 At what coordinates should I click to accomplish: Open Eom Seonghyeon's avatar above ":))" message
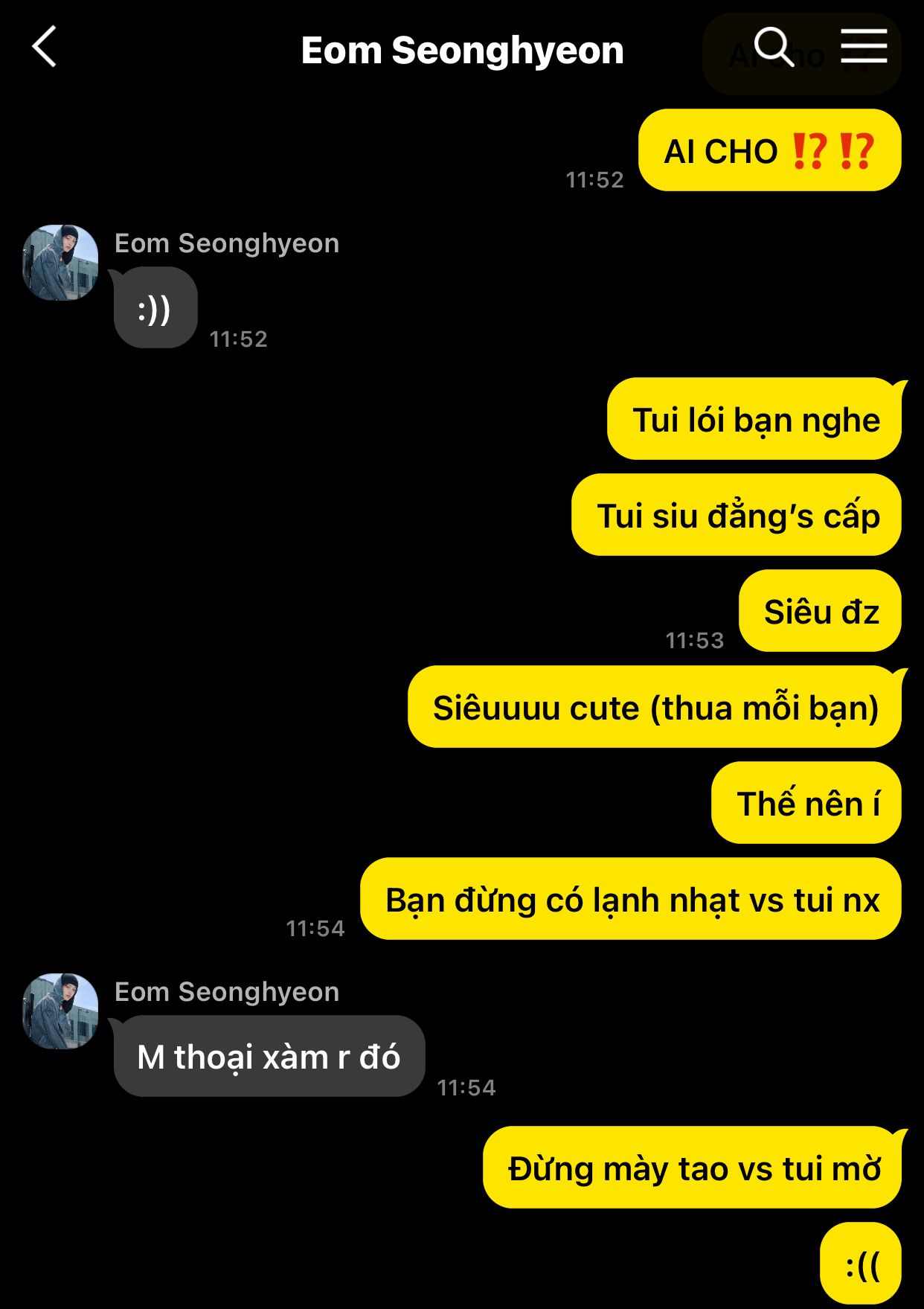[60, 263]
